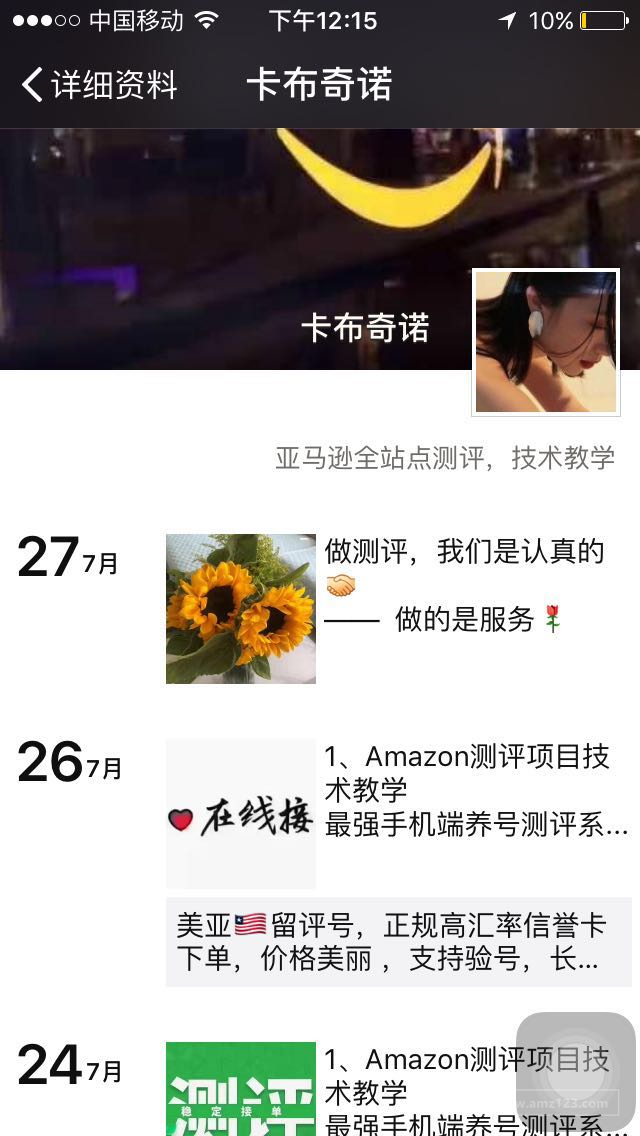This screenshot has height=1136, width=640.
Task: Go back to 详细资料
Action: [x=98, y=85]
